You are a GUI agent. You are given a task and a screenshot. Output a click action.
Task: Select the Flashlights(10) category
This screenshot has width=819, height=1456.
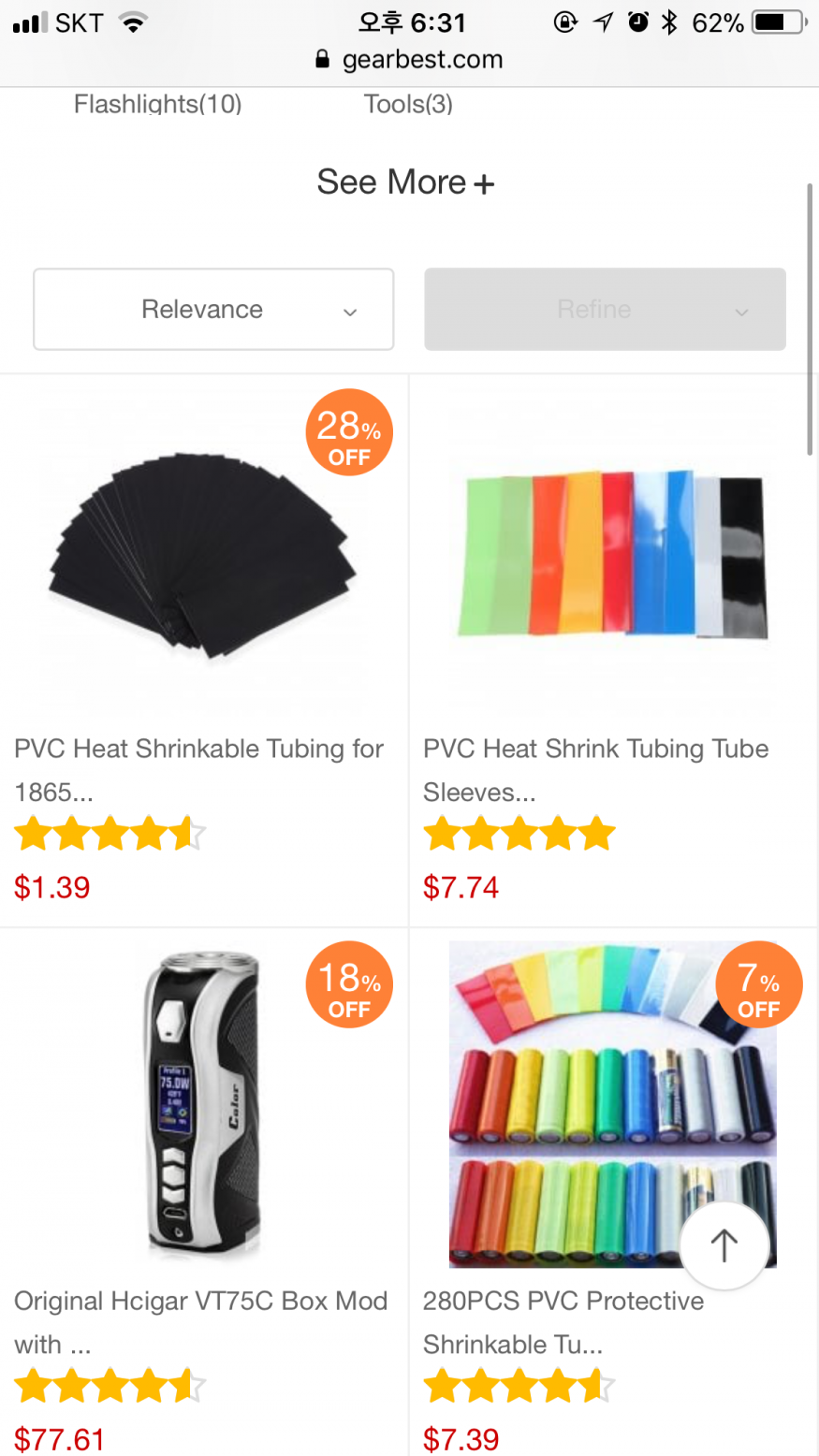157,104
